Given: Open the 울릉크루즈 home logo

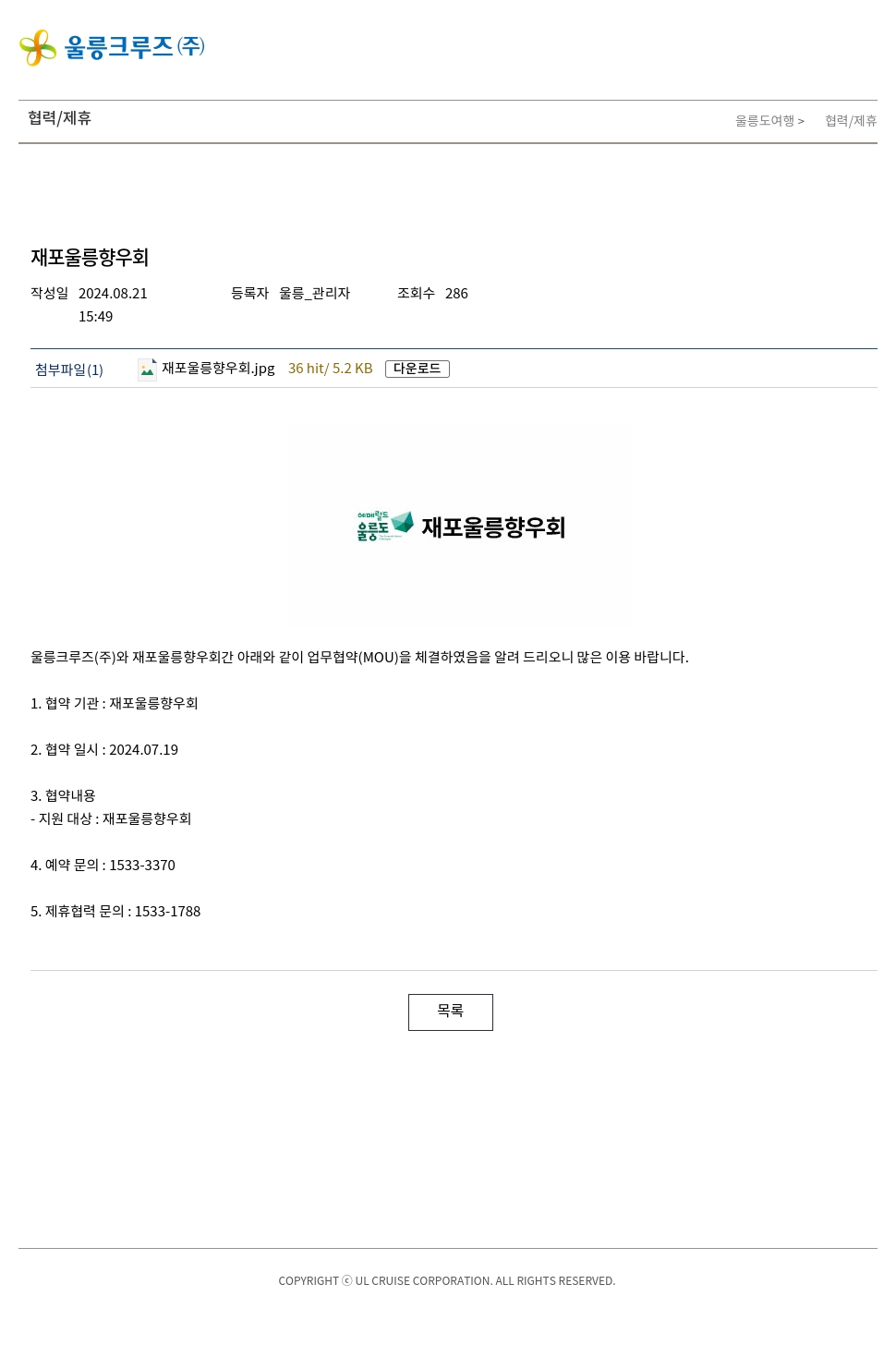Looking at the screenshot, I should pyautogui.click(x=112, y=47).
